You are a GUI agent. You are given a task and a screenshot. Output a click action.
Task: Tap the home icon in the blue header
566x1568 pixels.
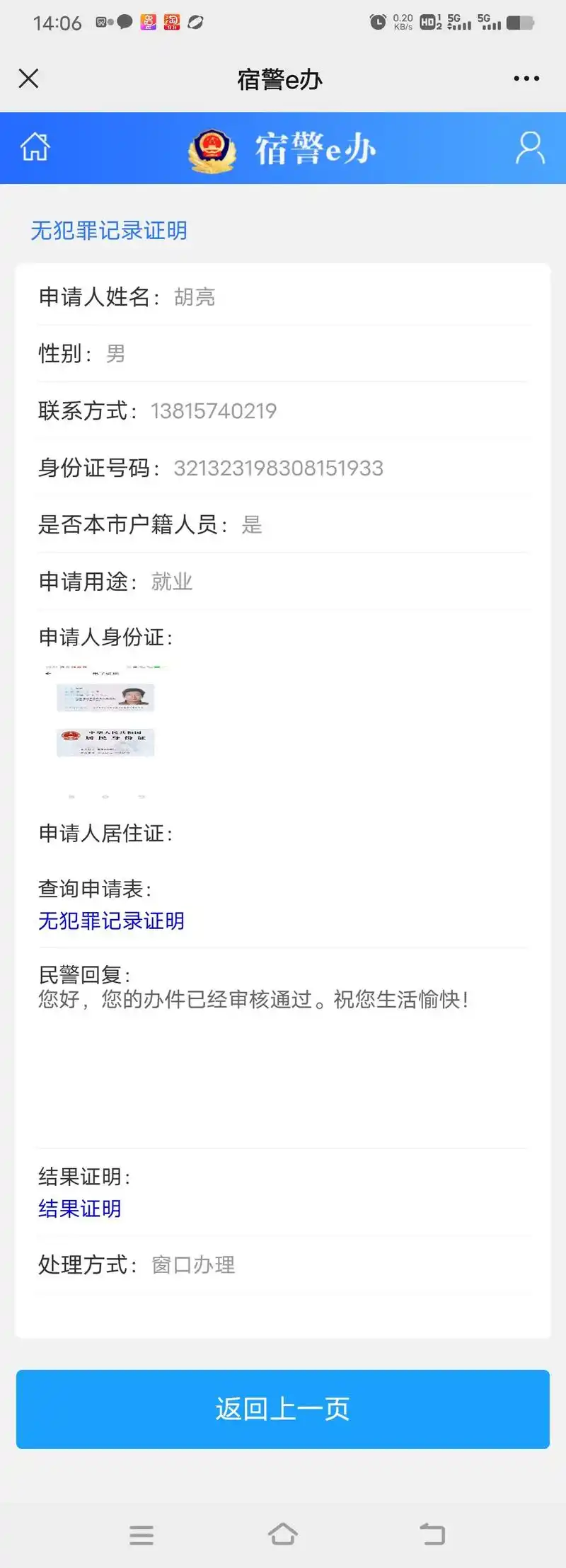[x=34, y=147]
